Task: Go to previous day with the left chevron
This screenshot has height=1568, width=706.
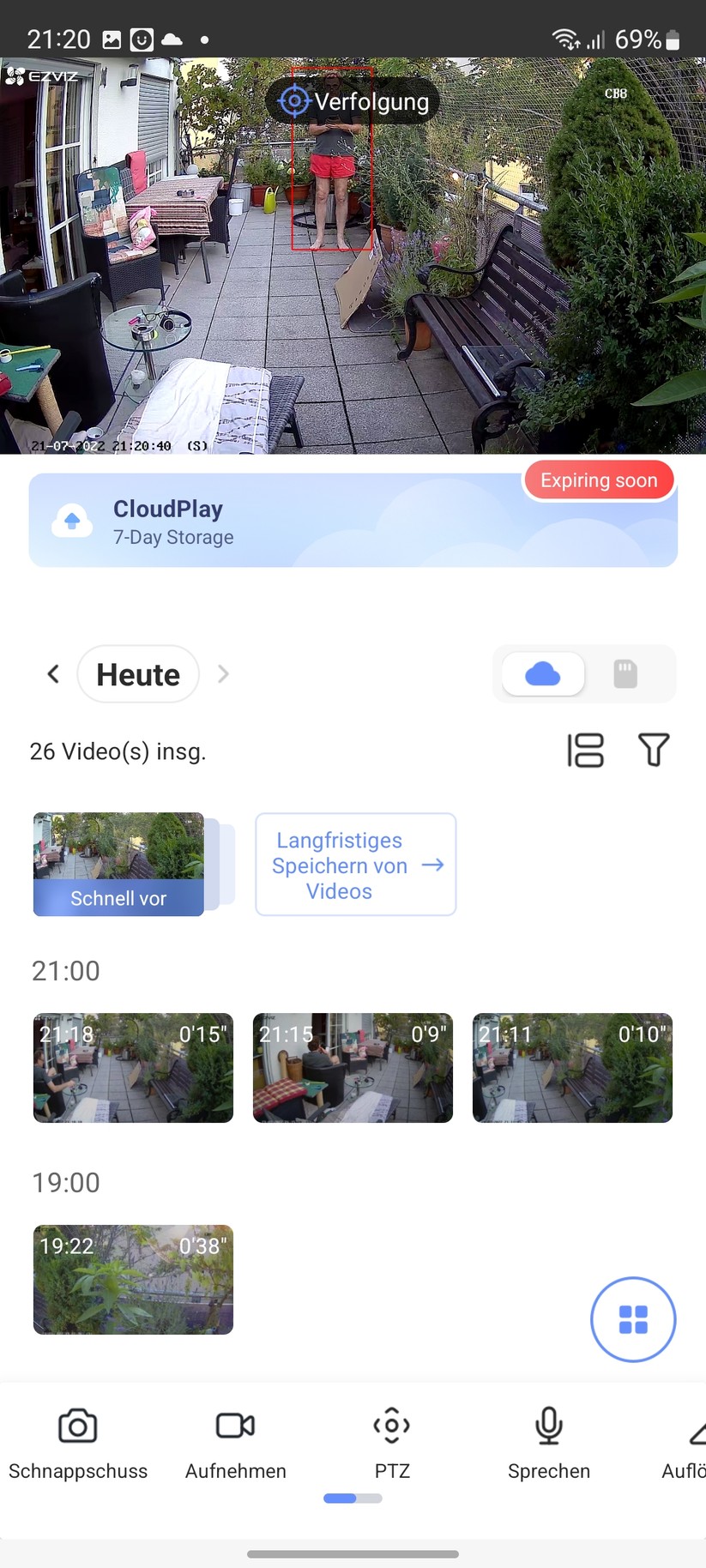Action: click(x=52, y=674)
